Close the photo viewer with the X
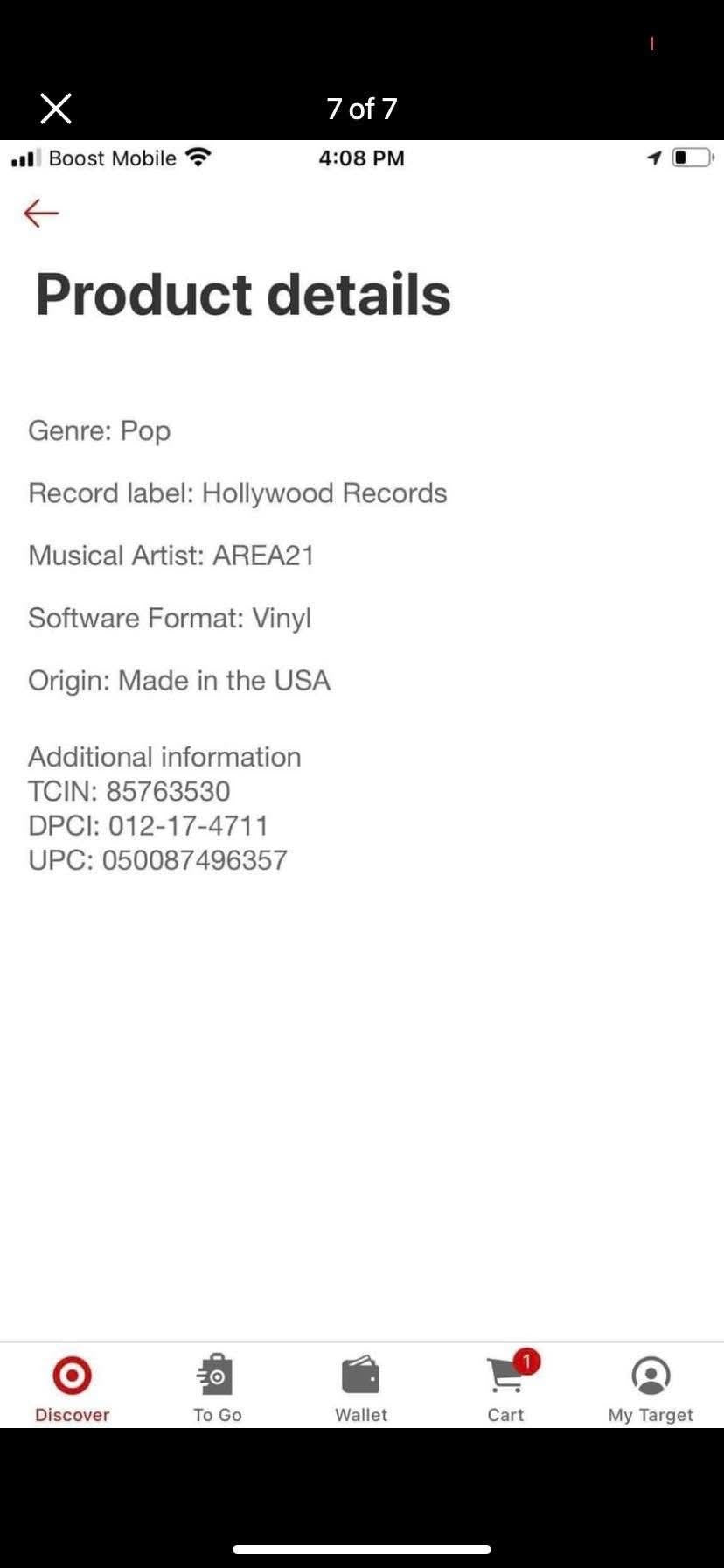Screen dimensions: 724x1568 tap(56, 108)
